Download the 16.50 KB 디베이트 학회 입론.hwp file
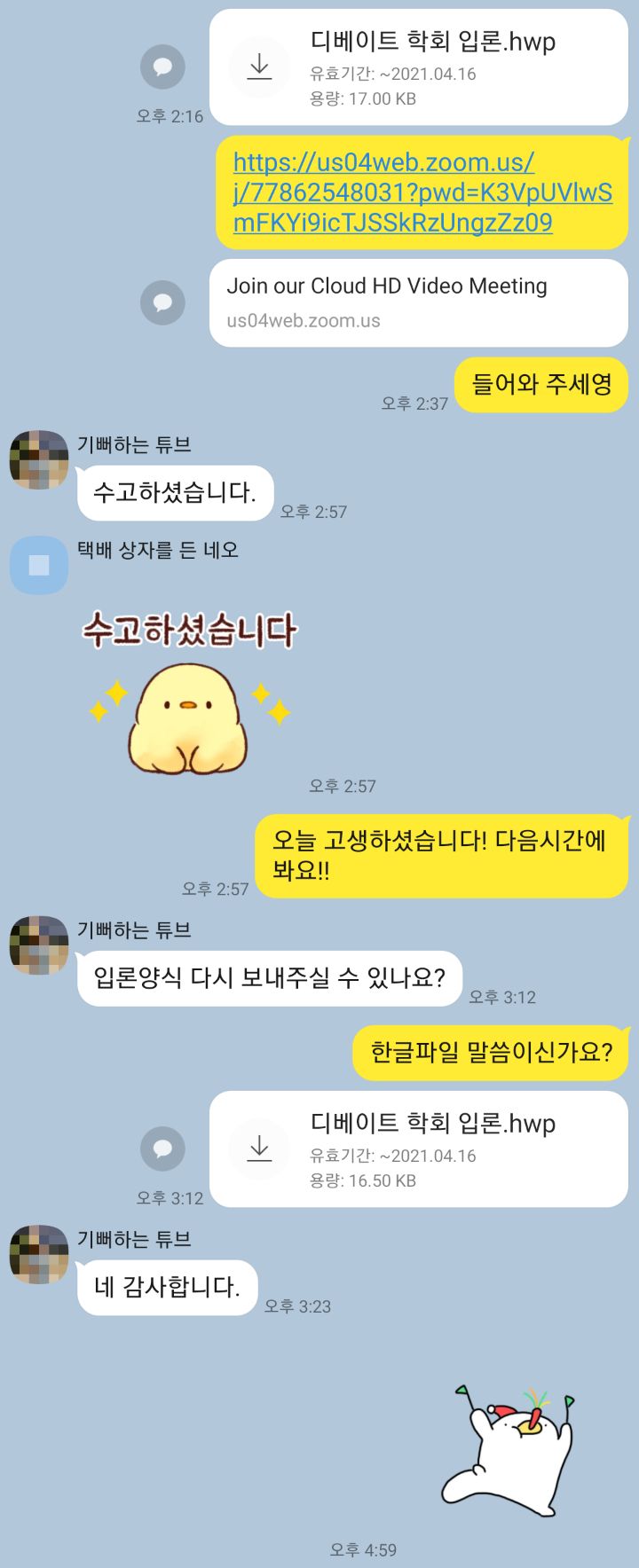This screenshot has height=1568, width=639. tap(259, 1149)
